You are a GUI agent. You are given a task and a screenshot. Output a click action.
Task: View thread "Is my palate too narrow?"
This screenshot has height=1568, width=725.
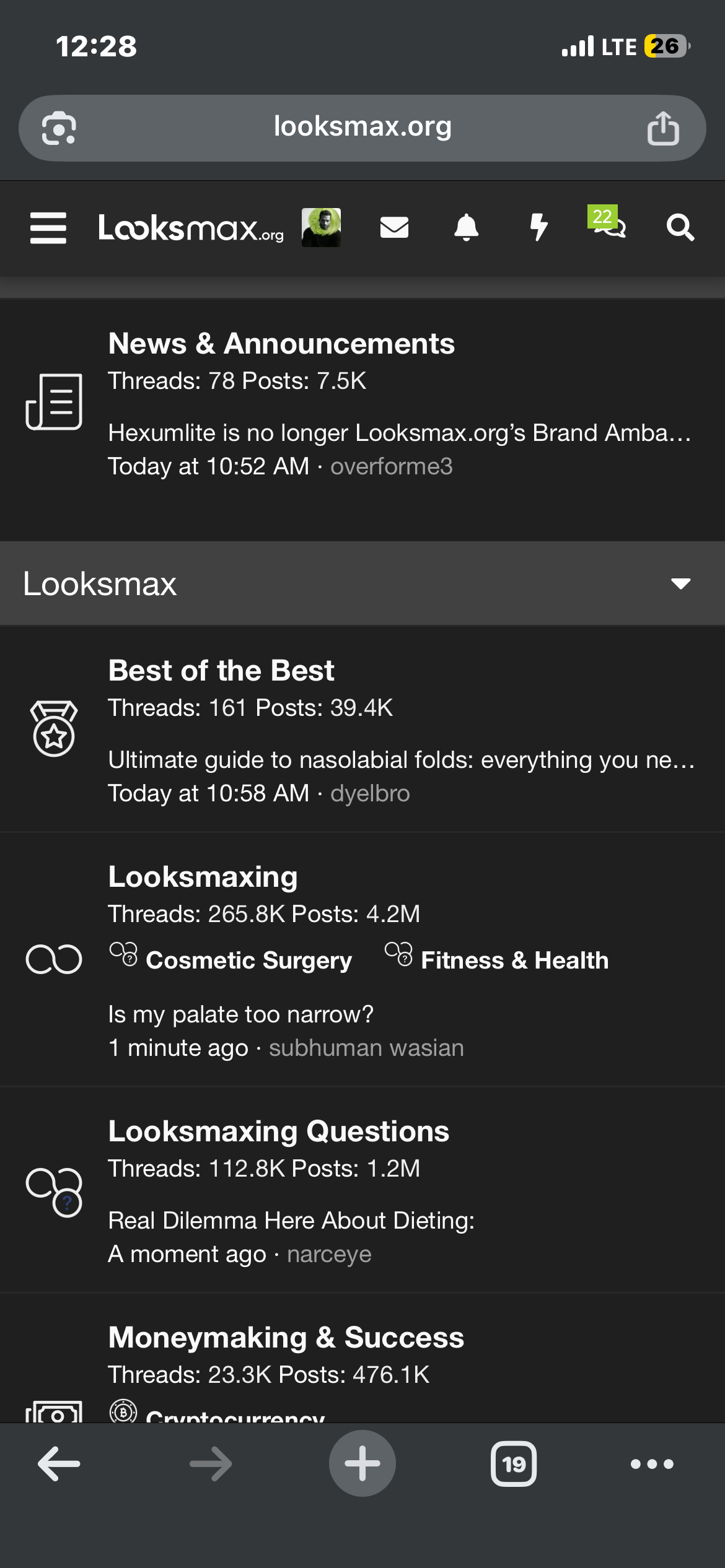[x=241, y=1014]
